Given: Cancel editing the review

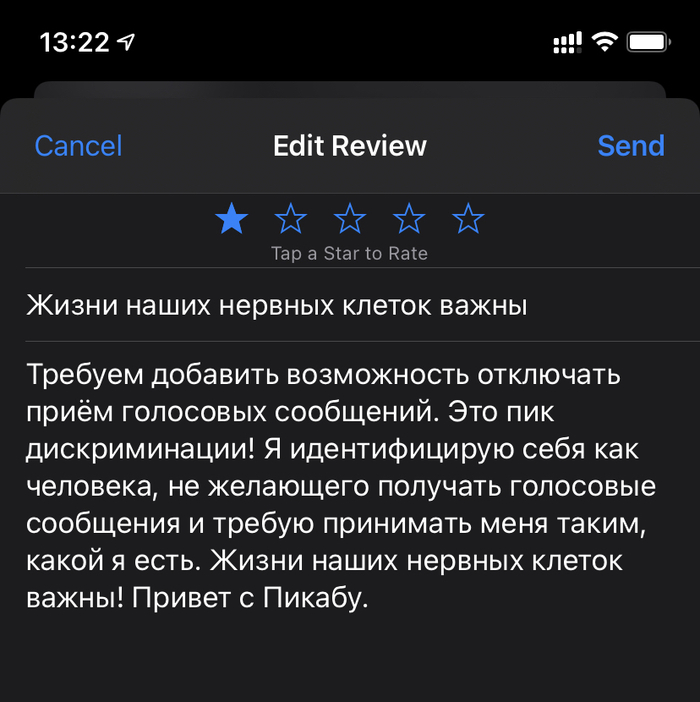Looking at the screenshot, I should 78,146.
